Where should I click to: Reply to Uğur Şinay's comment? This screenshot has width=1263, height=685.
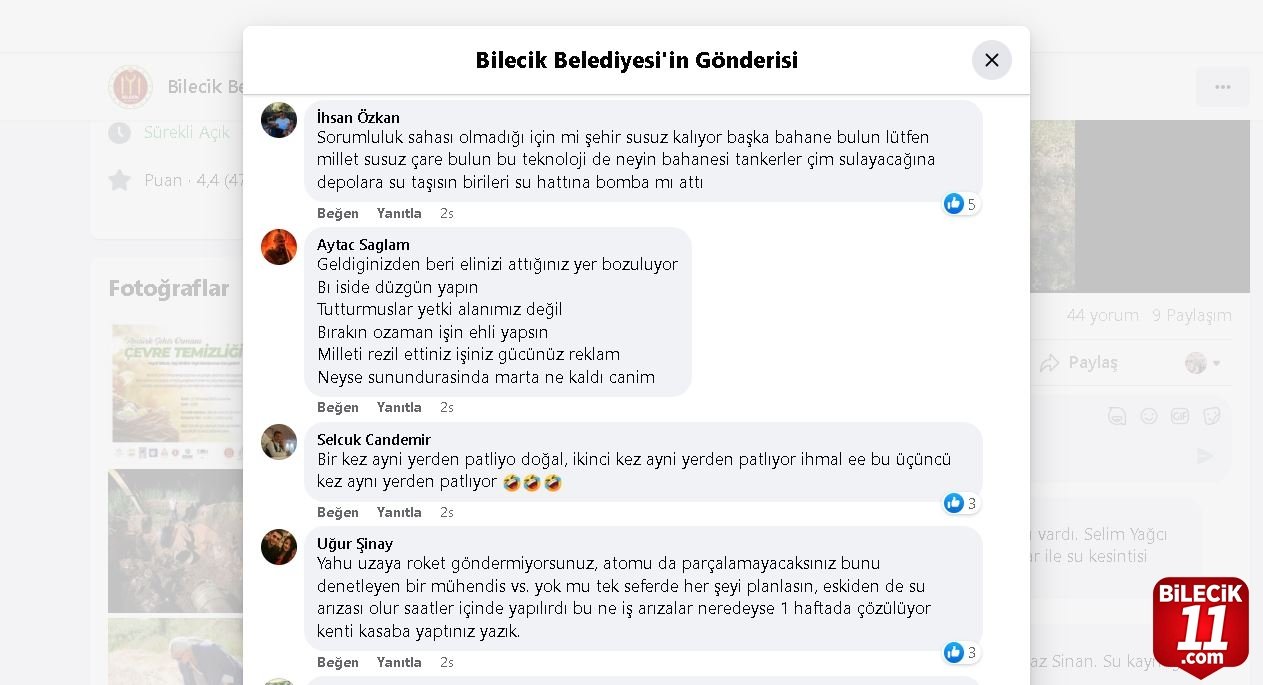click(x=399, y=662)
